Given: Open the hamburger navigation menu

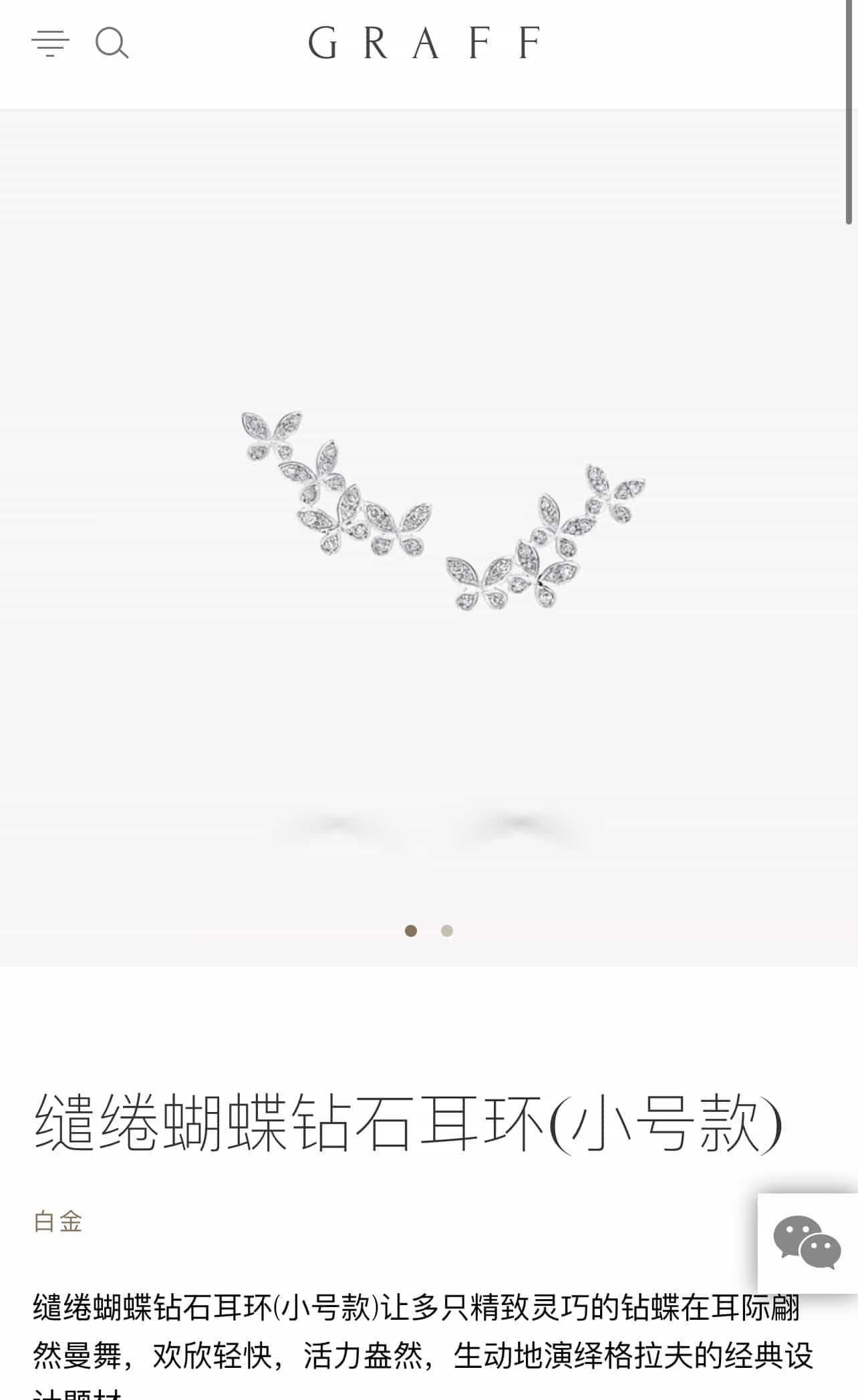Looking at the screenshot, I should 50,43.
